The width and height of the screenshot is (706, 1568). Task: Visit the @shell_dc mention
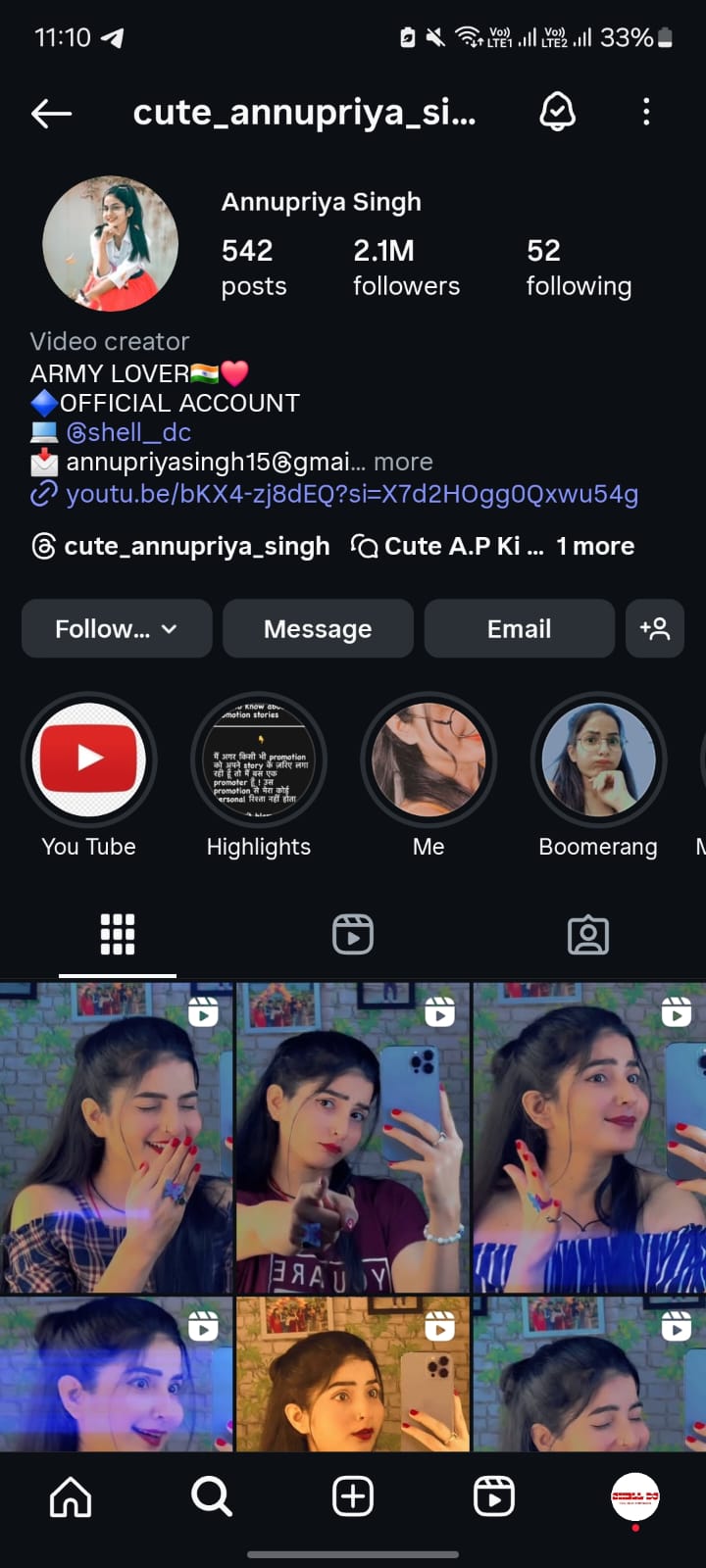pos(128,432)
